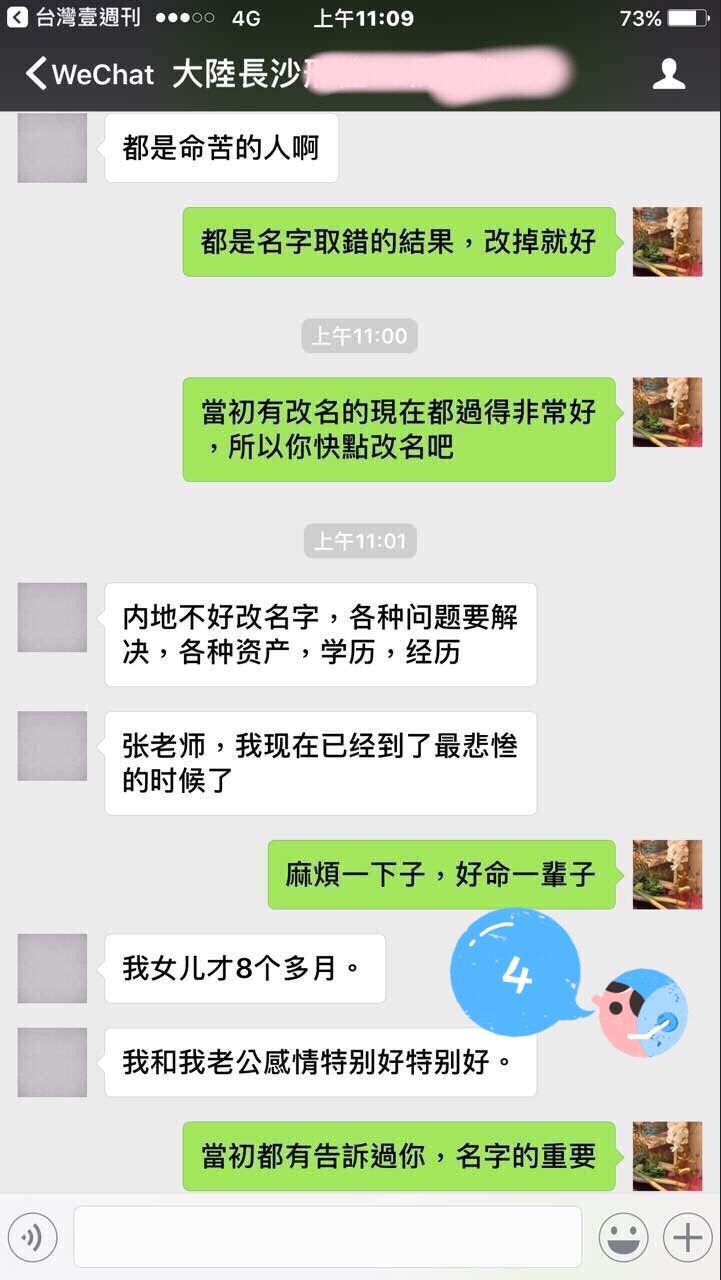View avatar beside 都是命苦的人啊 message
The width and height of the screenshot is (721, 1280).
pyautogui.click(x=52, y=148)
